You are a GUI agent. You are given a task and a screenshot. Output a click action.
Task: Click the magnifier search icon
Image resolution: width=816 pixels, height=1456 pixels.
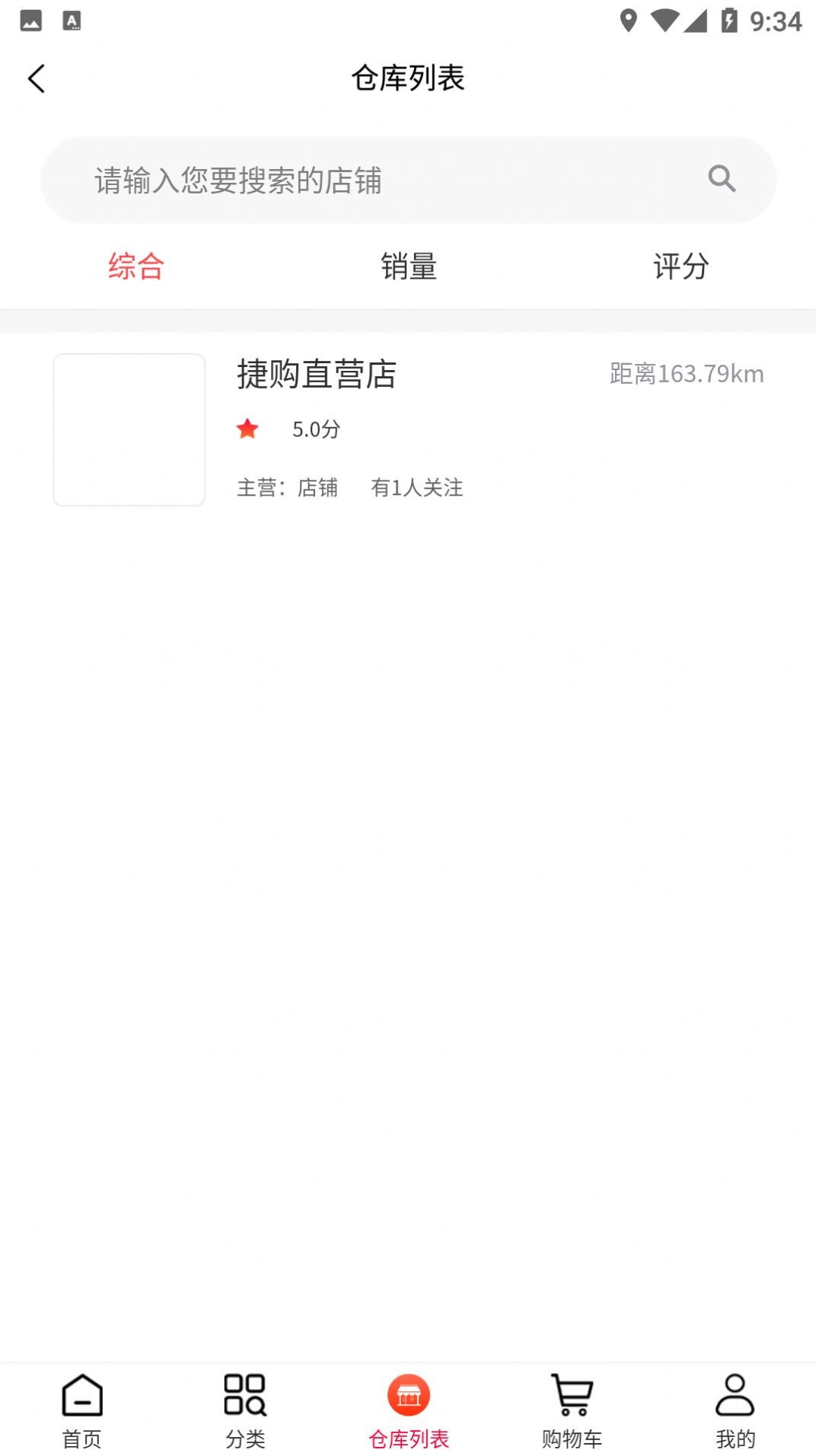point(722,178)
